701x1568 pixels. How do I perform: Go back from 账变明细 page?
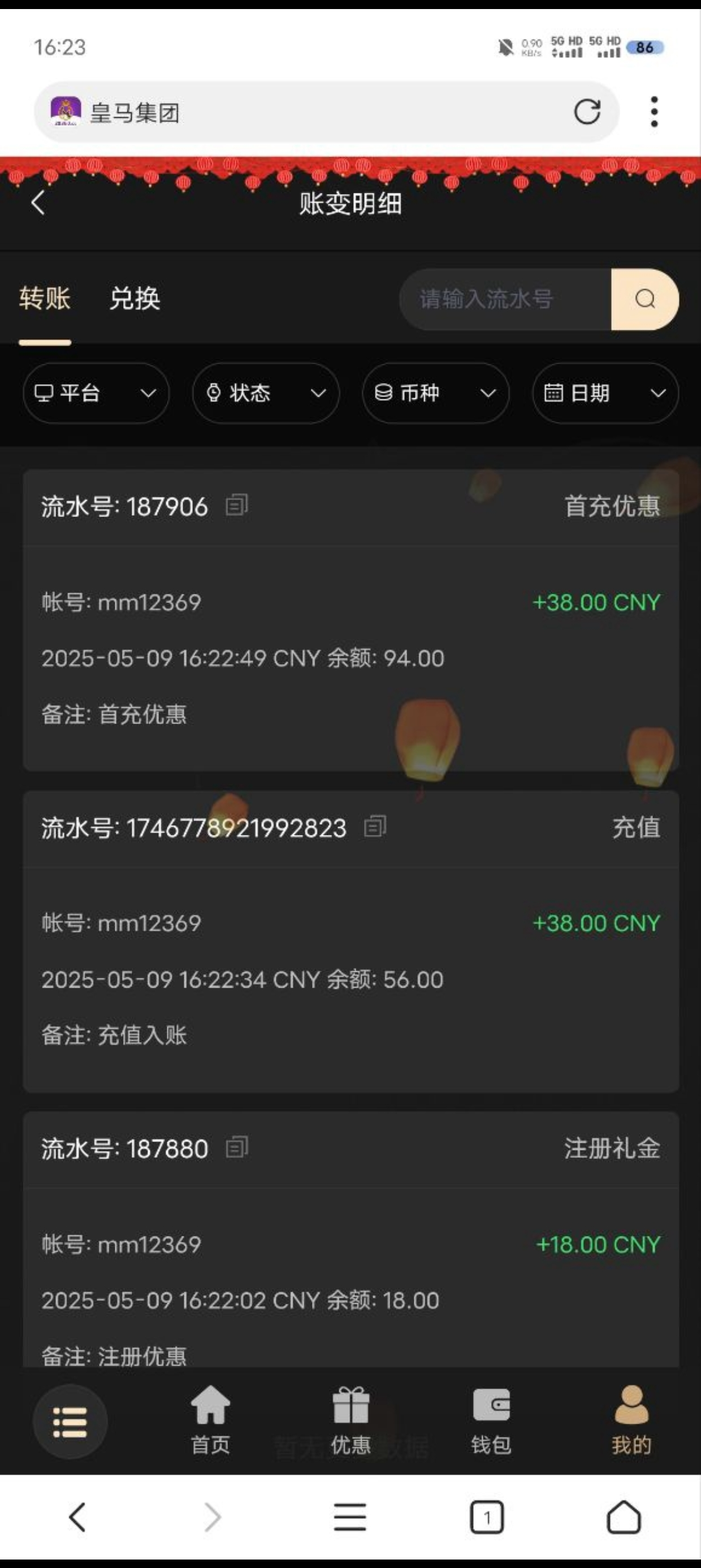(x=38, y=203)
